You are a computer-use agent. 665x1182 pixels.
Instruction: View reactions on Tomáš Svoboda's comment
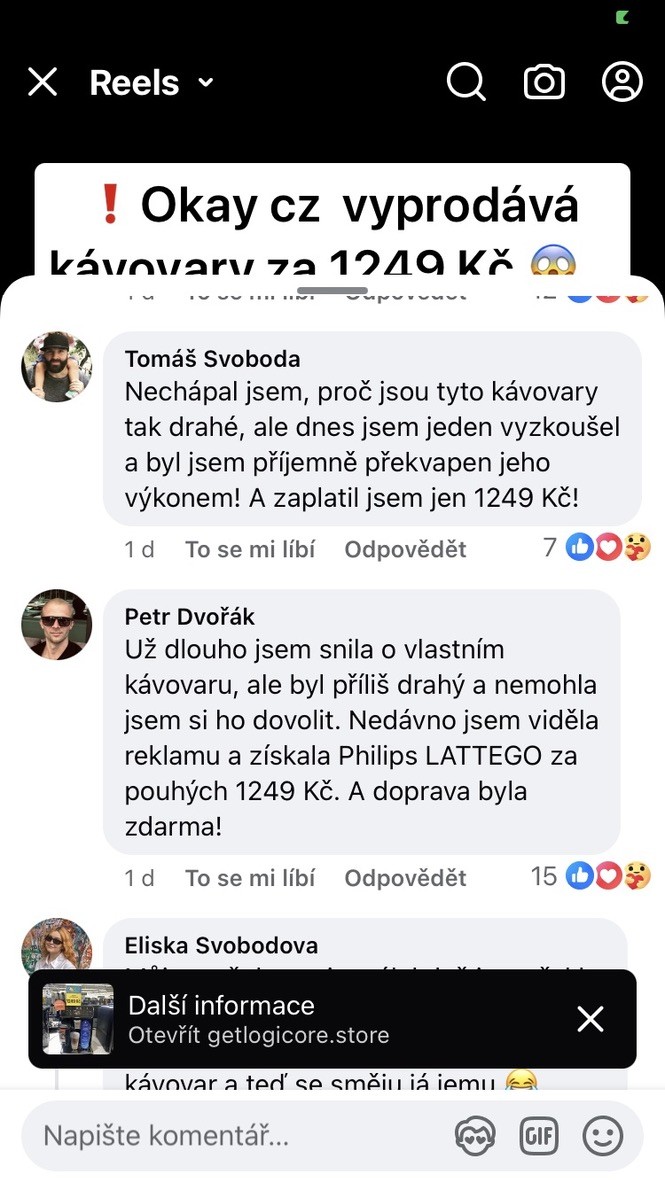pyautogui.click(x=597, y=548)
